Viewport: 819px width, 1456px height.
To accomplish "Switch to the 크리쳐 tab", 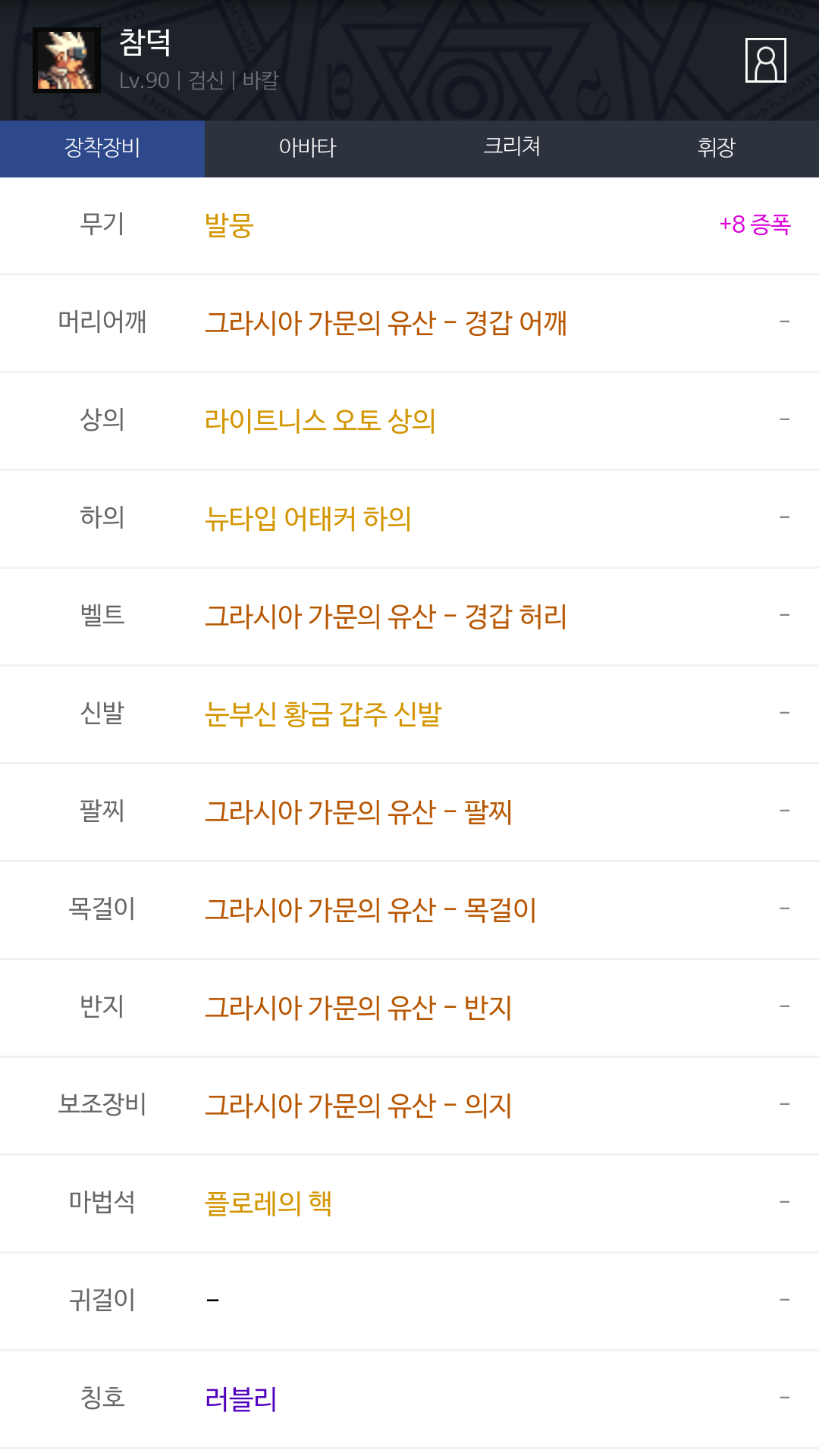I will point(512,147).
